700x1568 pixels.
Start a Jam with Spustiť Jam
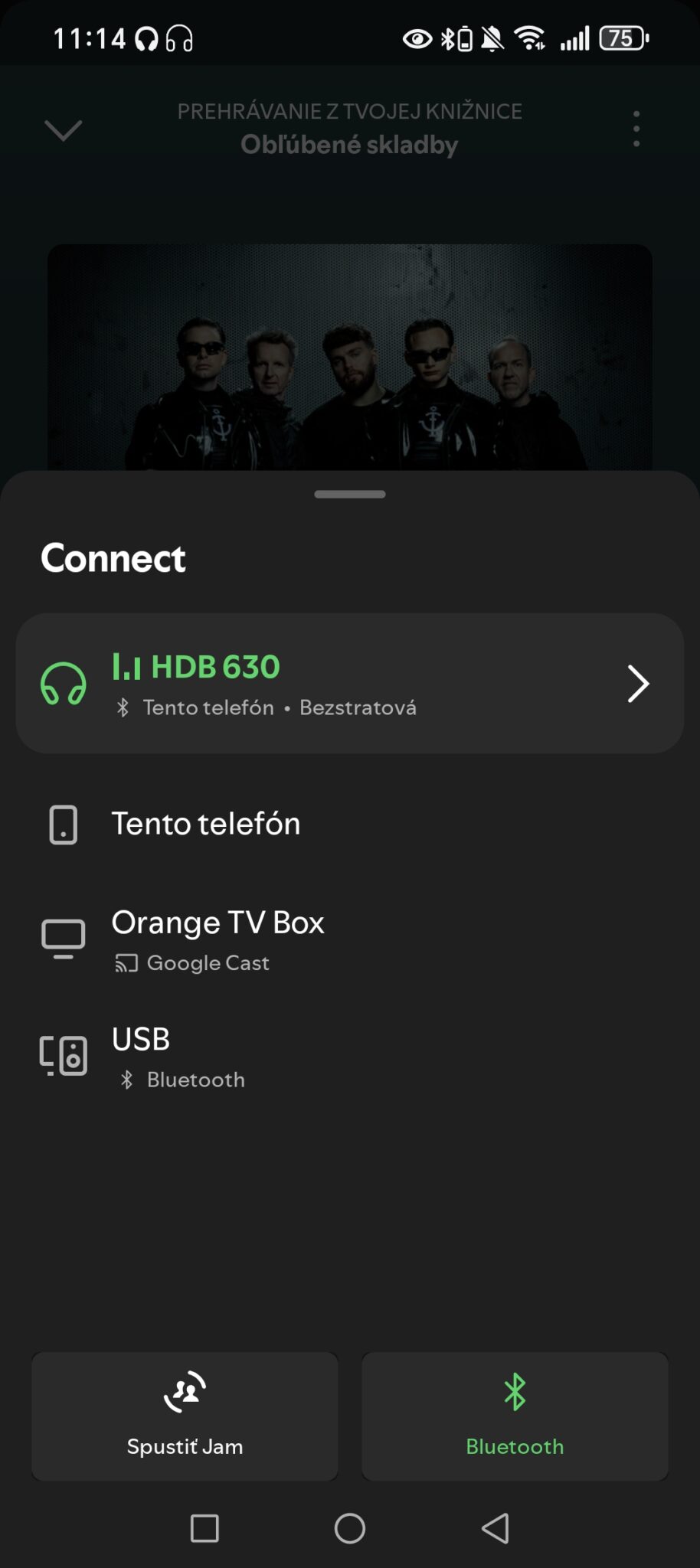185,1415
